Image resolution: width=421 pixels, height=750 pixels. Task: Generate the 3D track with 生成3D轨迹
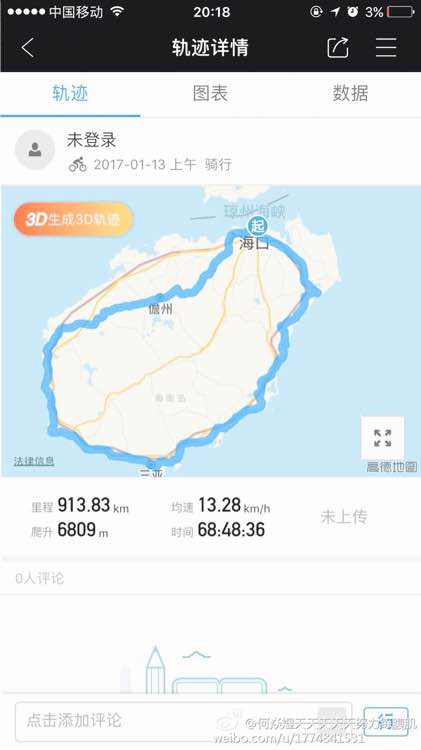click(73, 219)
